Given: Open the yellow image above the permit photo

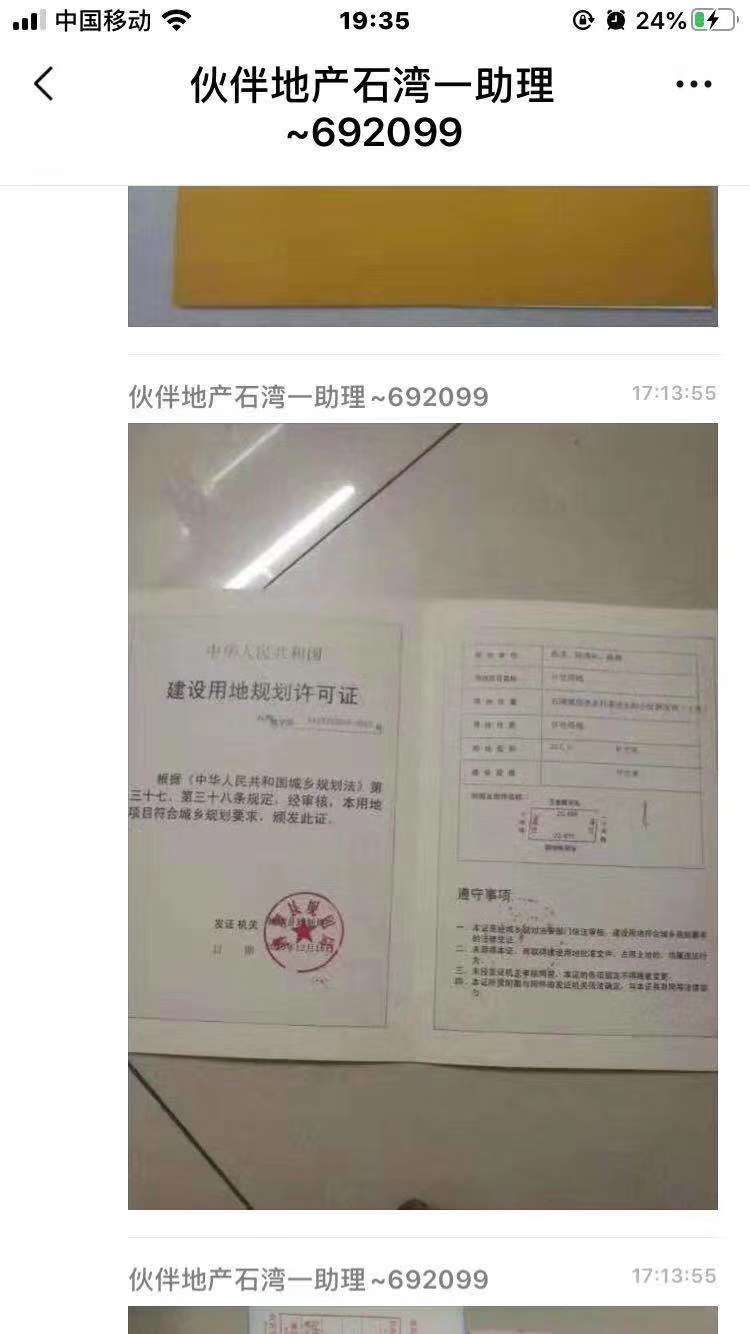Looking at the screenshot, I should click(422, 256).
